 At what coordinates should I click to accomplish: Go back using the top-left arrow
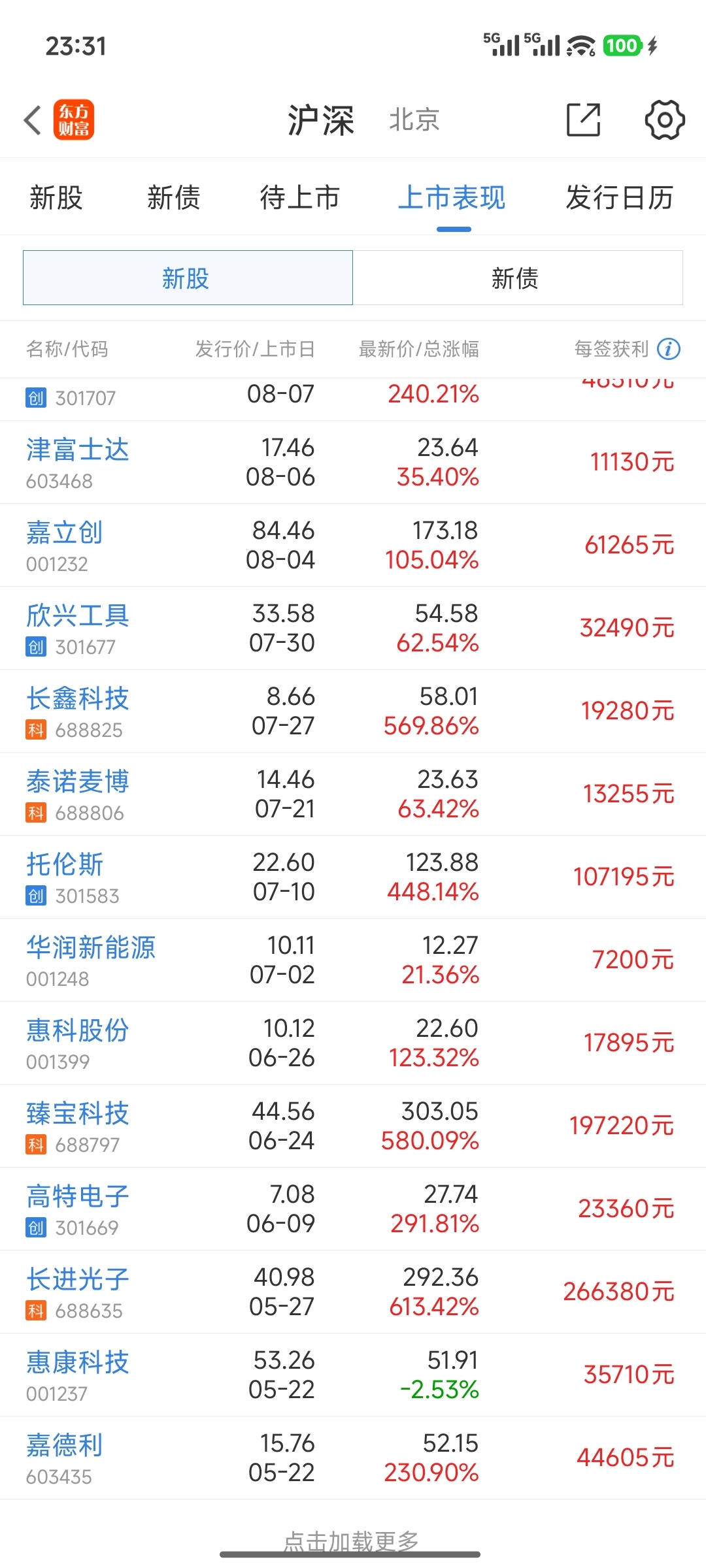33,120
